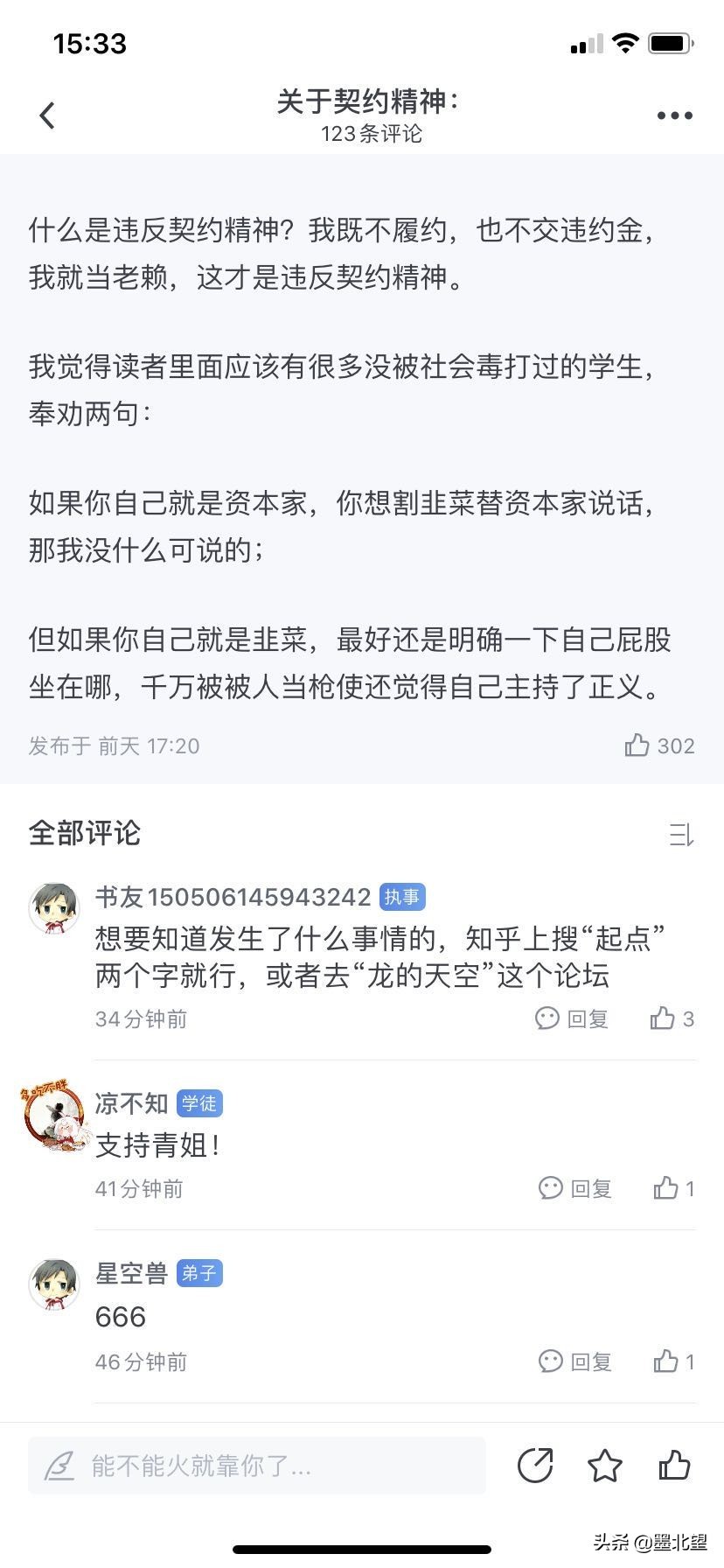Open 星空兽's profile avatar
724x1568 pixels.
(54, 1284)
